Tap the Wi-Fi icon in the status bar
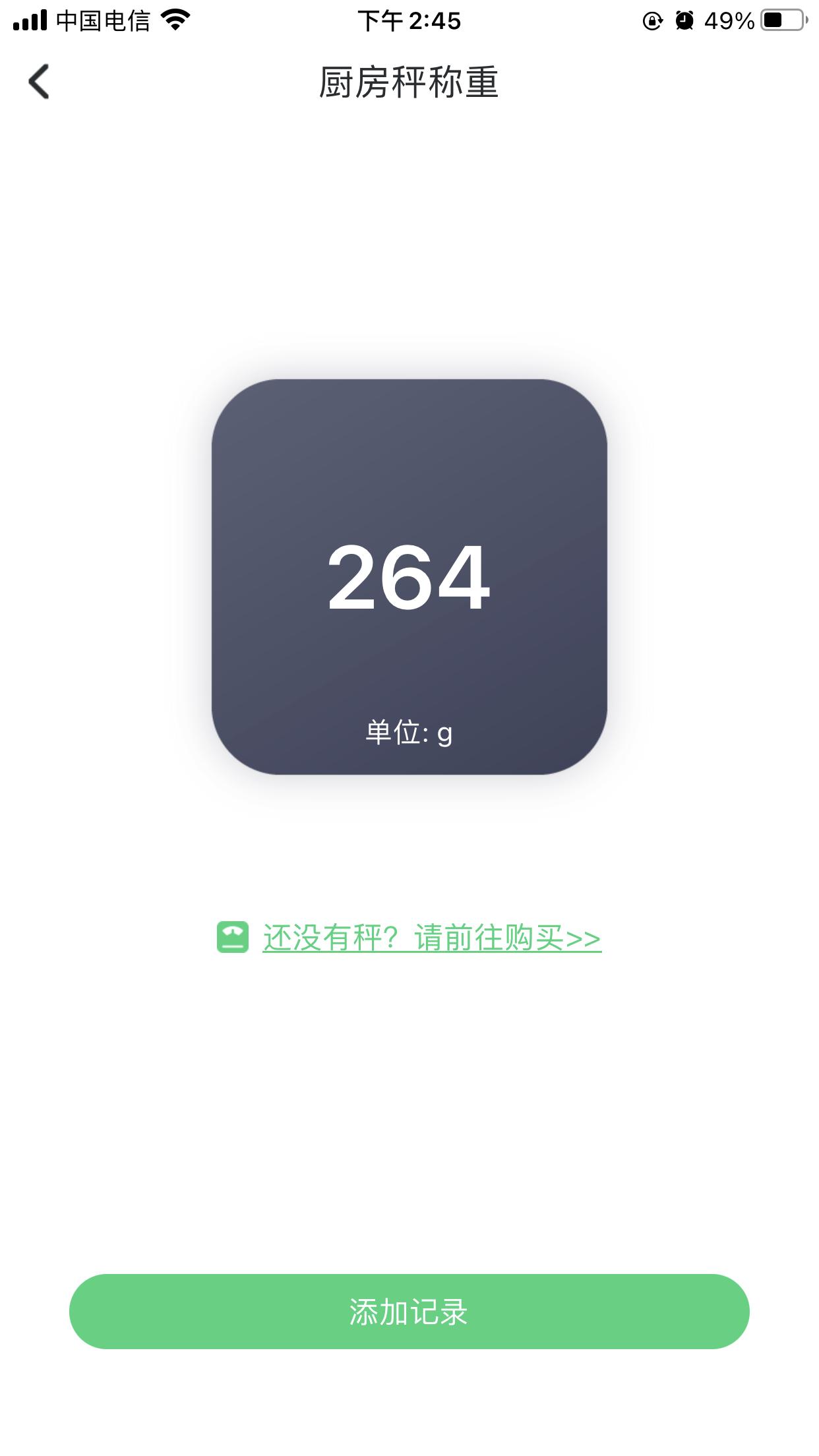Viewport: 819px width, 1456px height. point(174,20)
